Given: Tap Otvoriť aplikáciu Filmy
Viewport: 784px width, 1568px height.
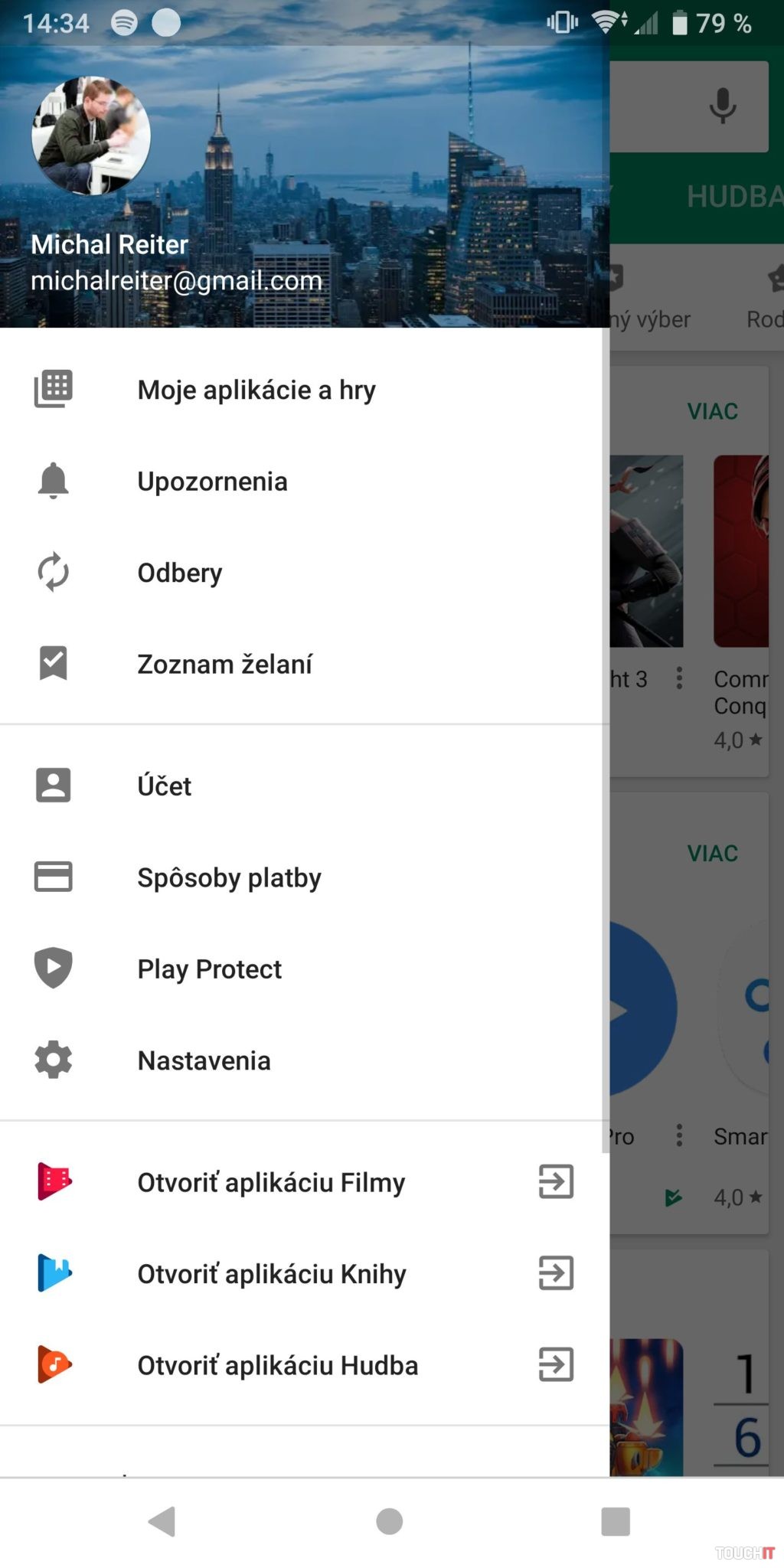Looking at the screenshot, I should coord(271,1182).
